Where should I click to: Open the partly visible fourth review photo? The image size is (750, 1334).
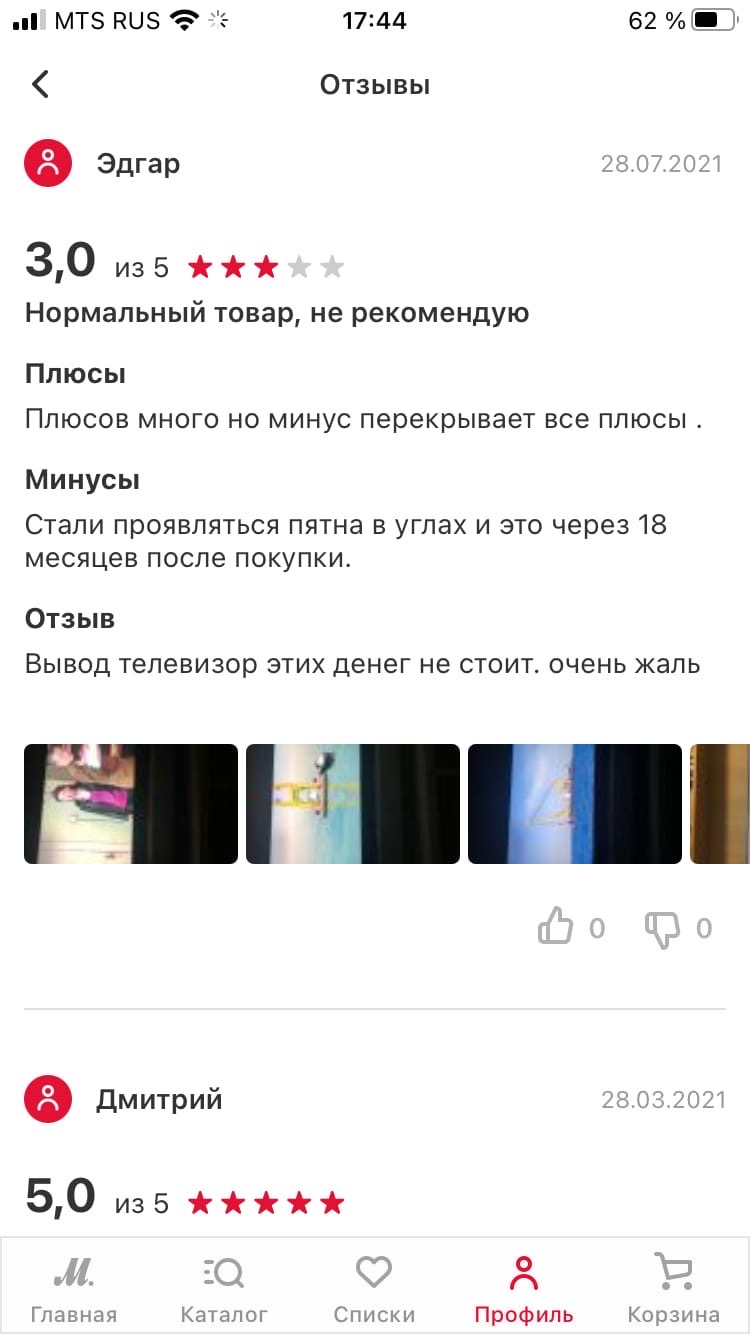[x=721, y=804]
